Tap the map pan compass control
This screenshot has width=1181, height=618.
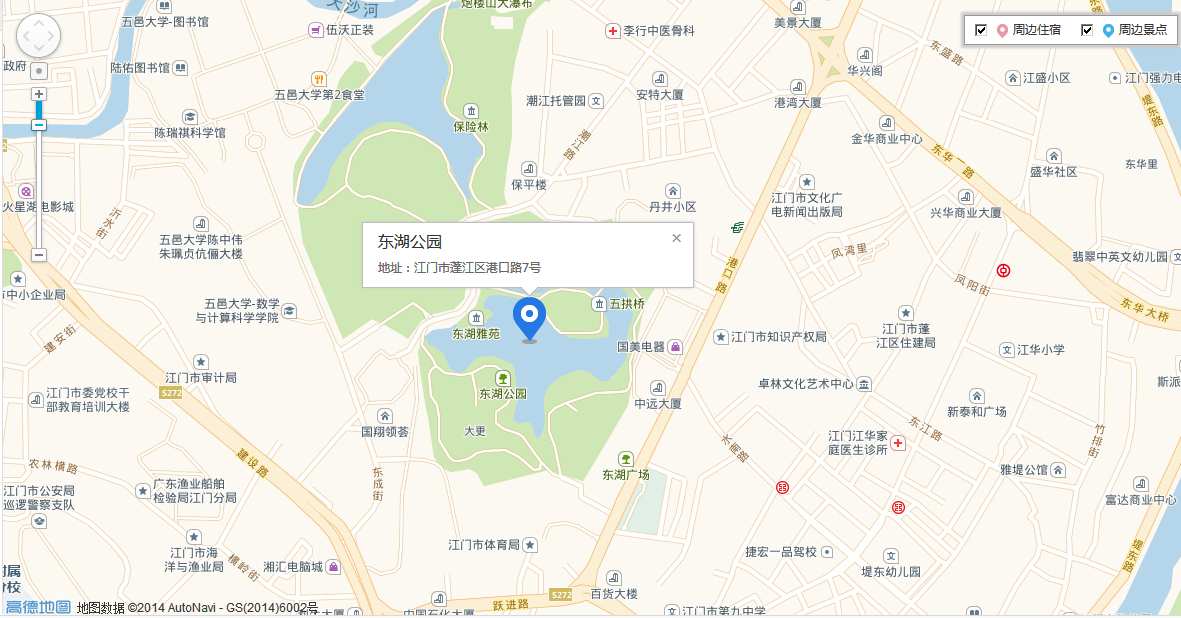pos(38,36)
